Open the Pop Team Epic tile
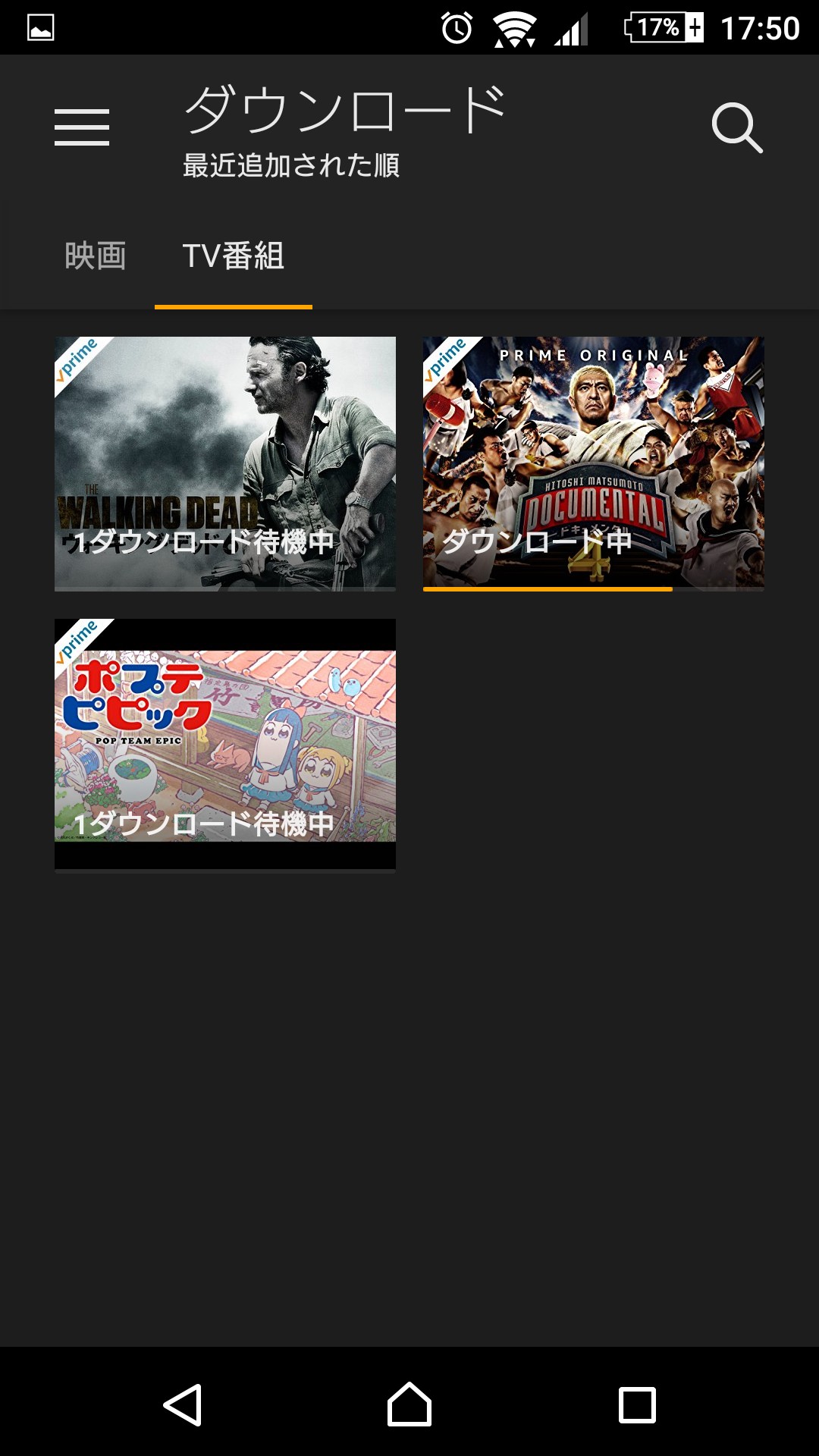Viewport: 819px width, 1456px height. click(x=225, y=745)
